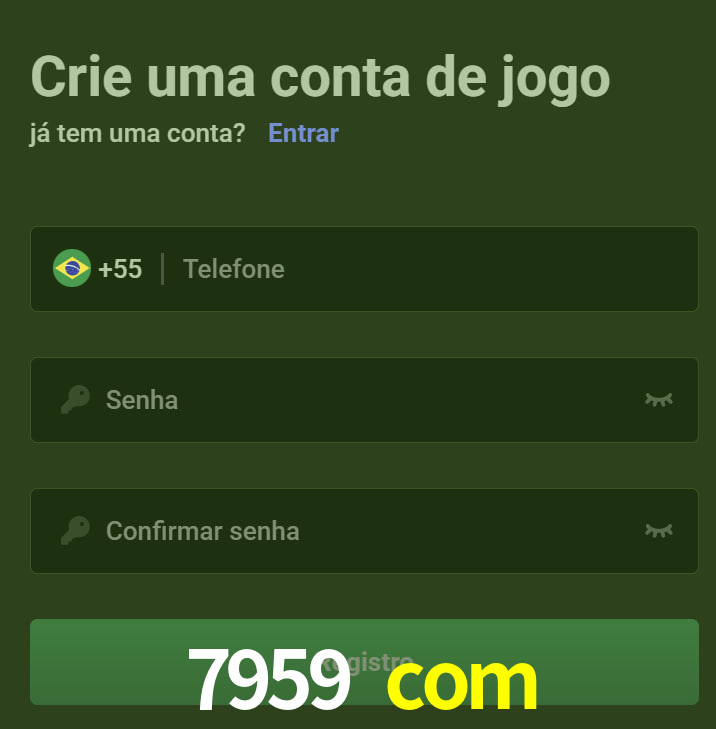Show the password in the Senha field
This screenshot has height=729, width=716.
(x=658, y=400)
